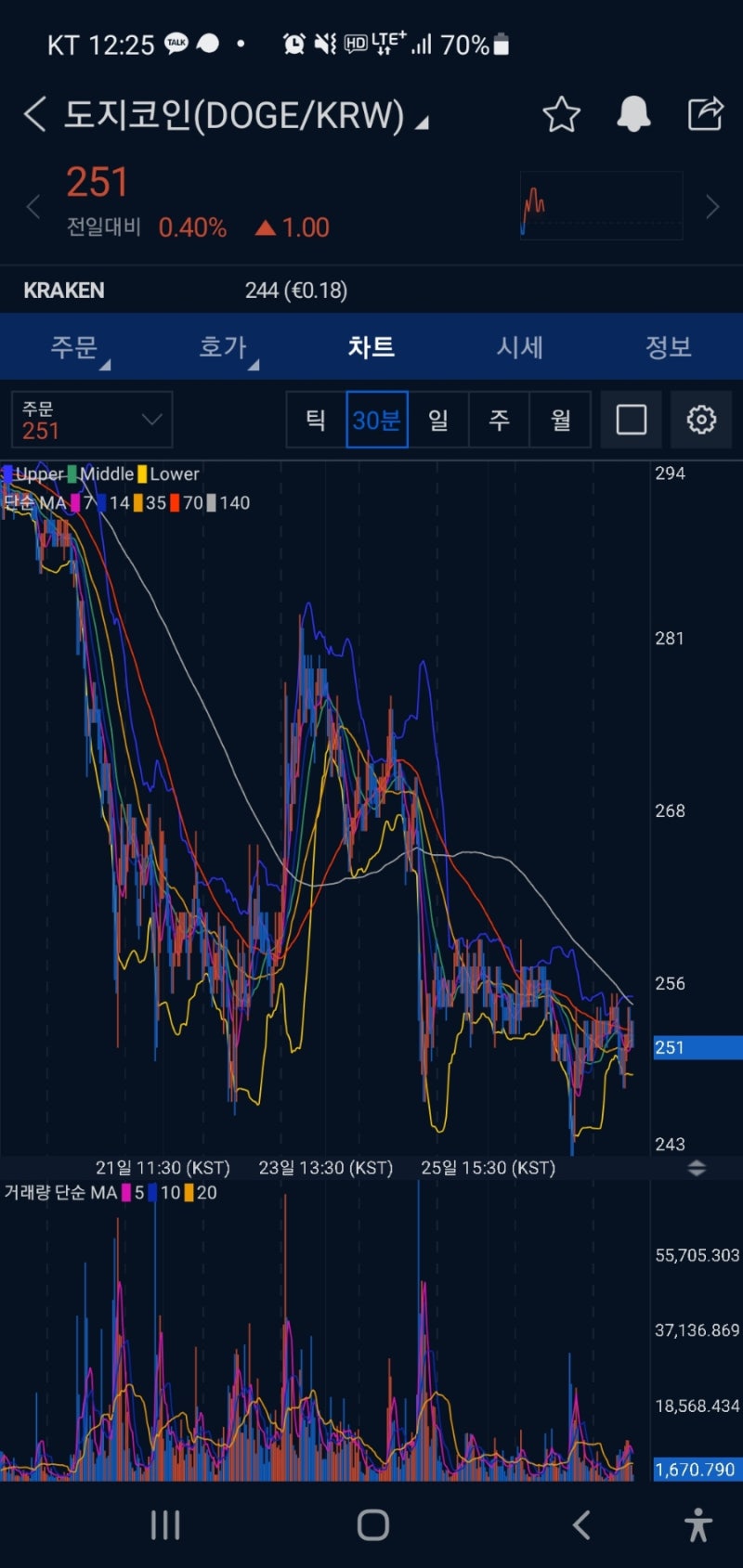Screen dimensions: 743x1568
Task: Go back using the top-left arrow
Action: [x=35, y=115]
